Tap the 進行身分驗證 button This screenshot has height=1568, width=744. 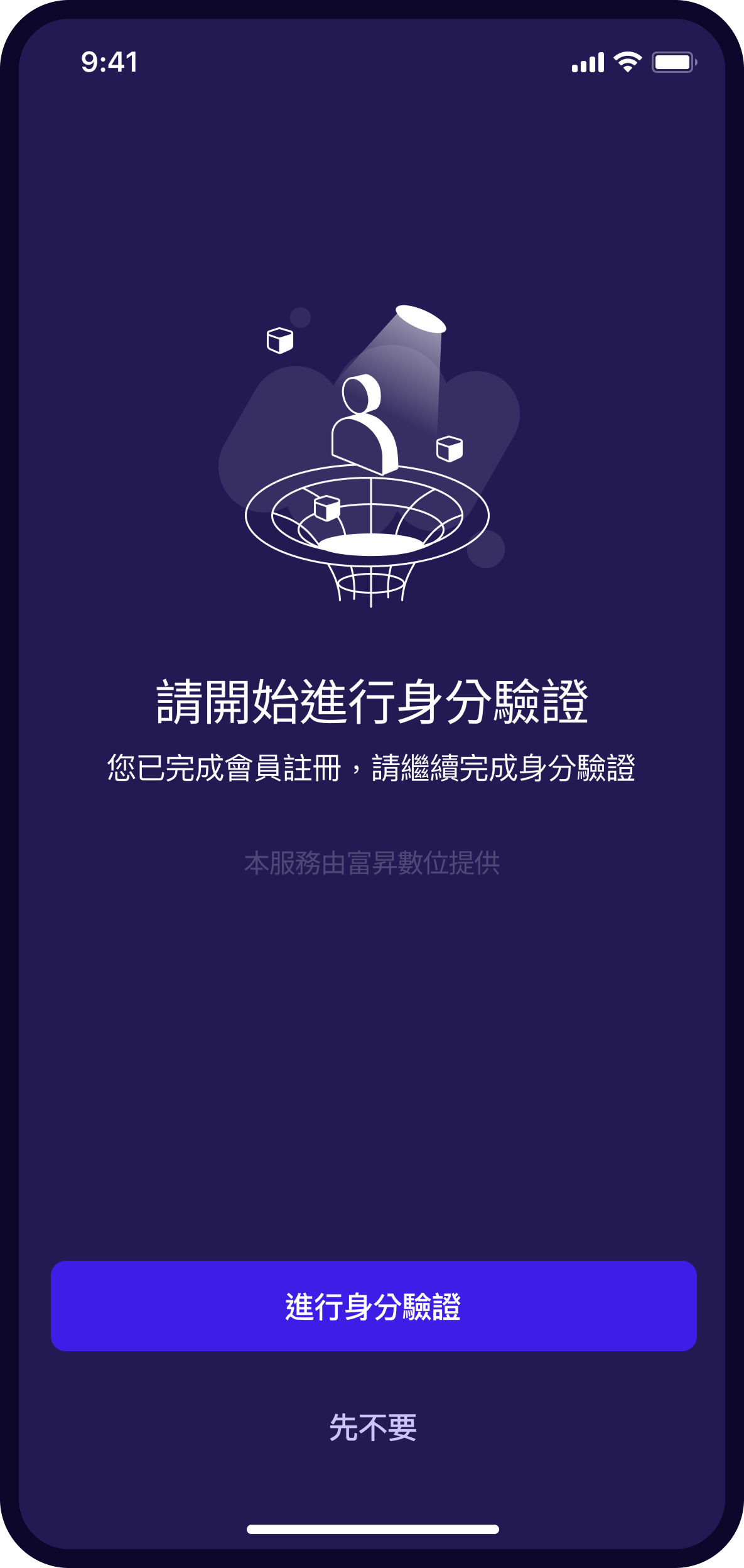[x=373, y=1306]
